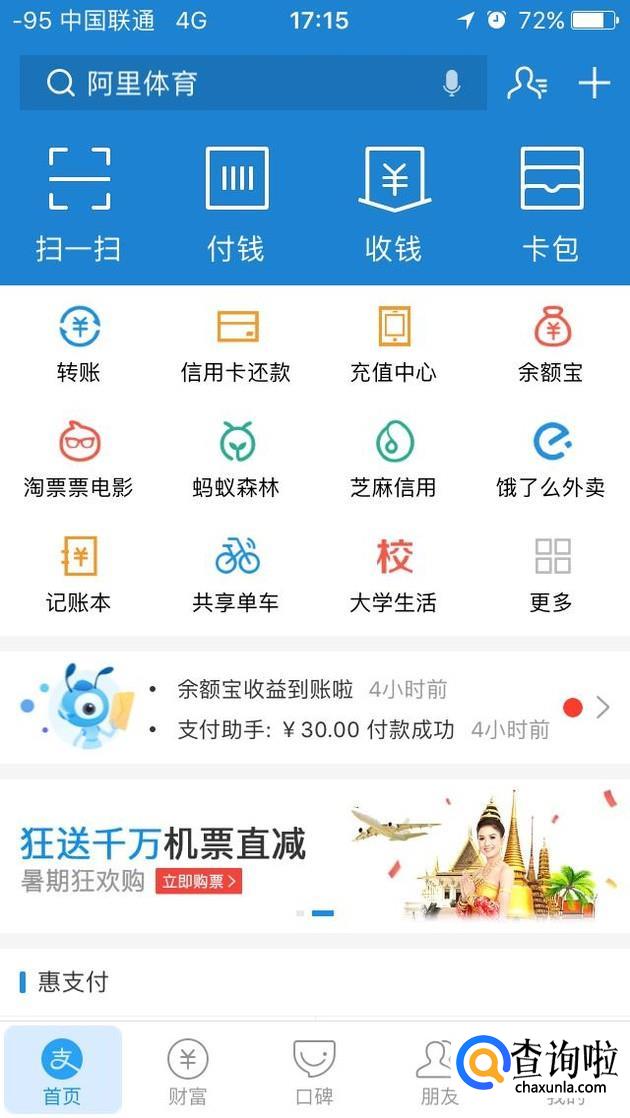This screenshot has width=630, height=1118.
Task: Check 芝麻信用 score
Action: (x=394, y=460)
